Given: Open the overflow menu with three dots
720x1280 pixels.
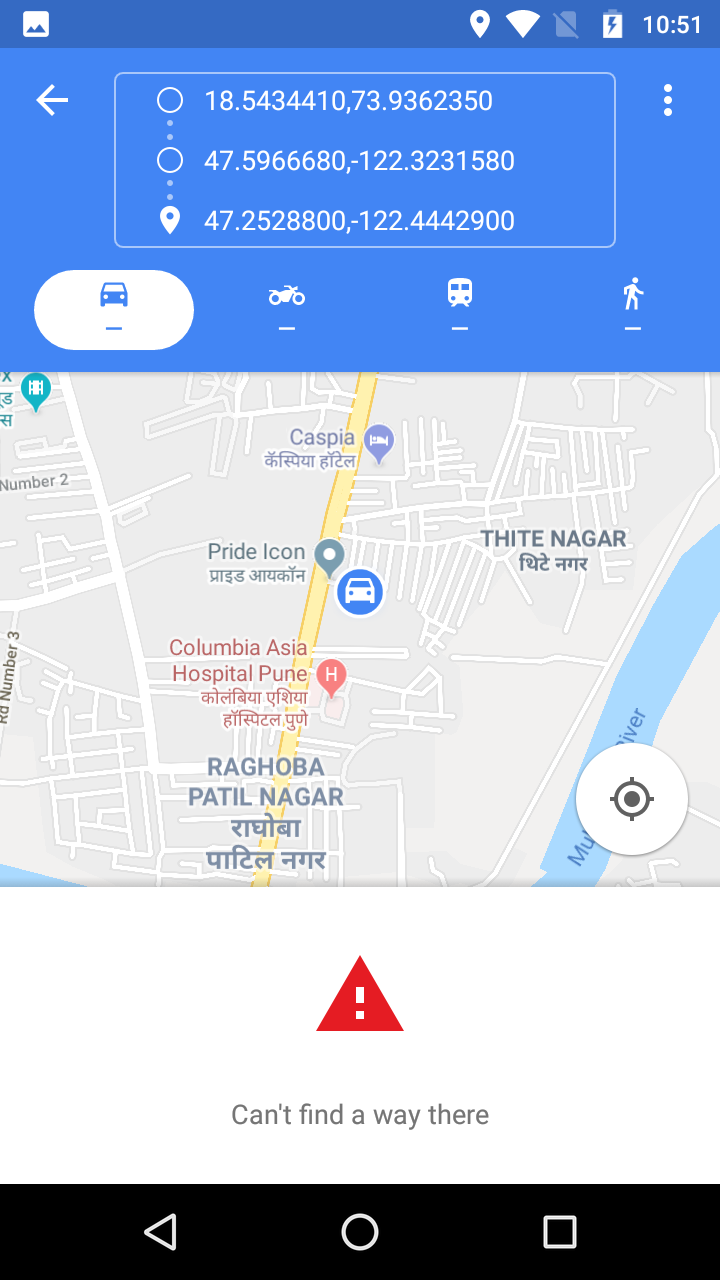Looking at the screenshot, I should coord(667,100).
